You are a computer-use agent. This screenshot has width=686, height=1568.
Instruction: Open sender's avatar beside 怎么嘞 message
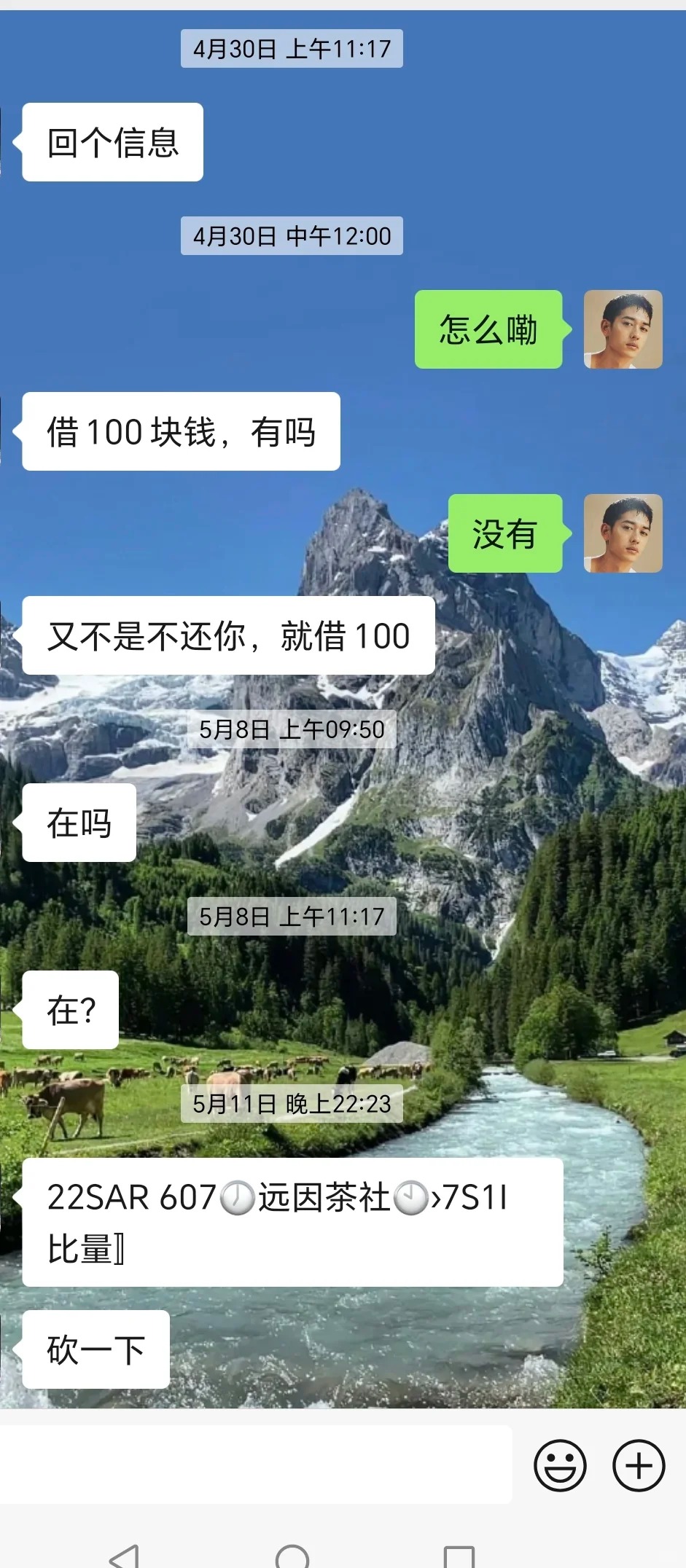pyautogui.click(x=623, y=329)
